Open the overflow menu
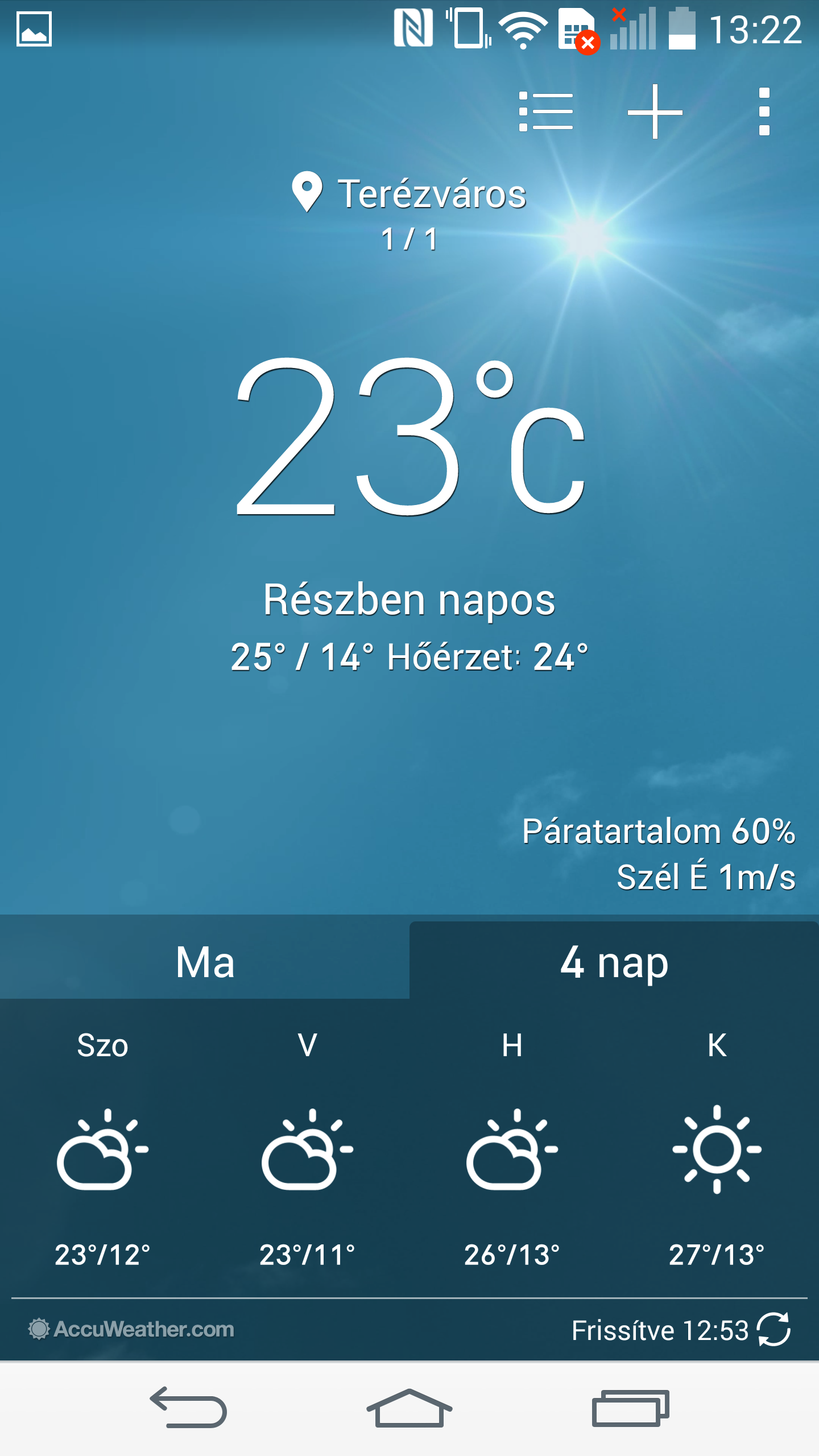The image size is (819, 1456). [764, 111]
